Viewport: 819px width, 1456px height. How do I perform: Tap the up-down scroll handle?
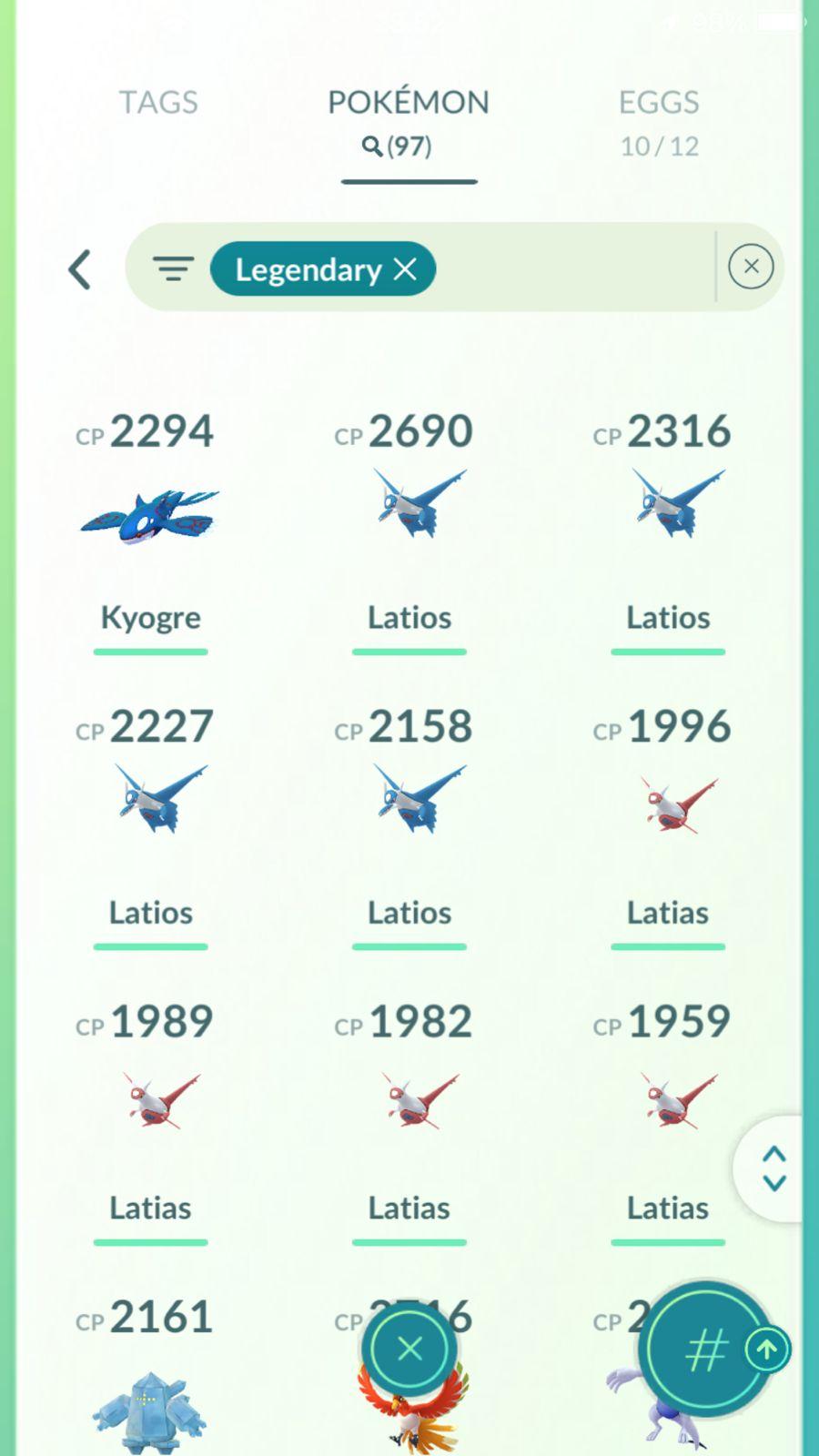773,1168
